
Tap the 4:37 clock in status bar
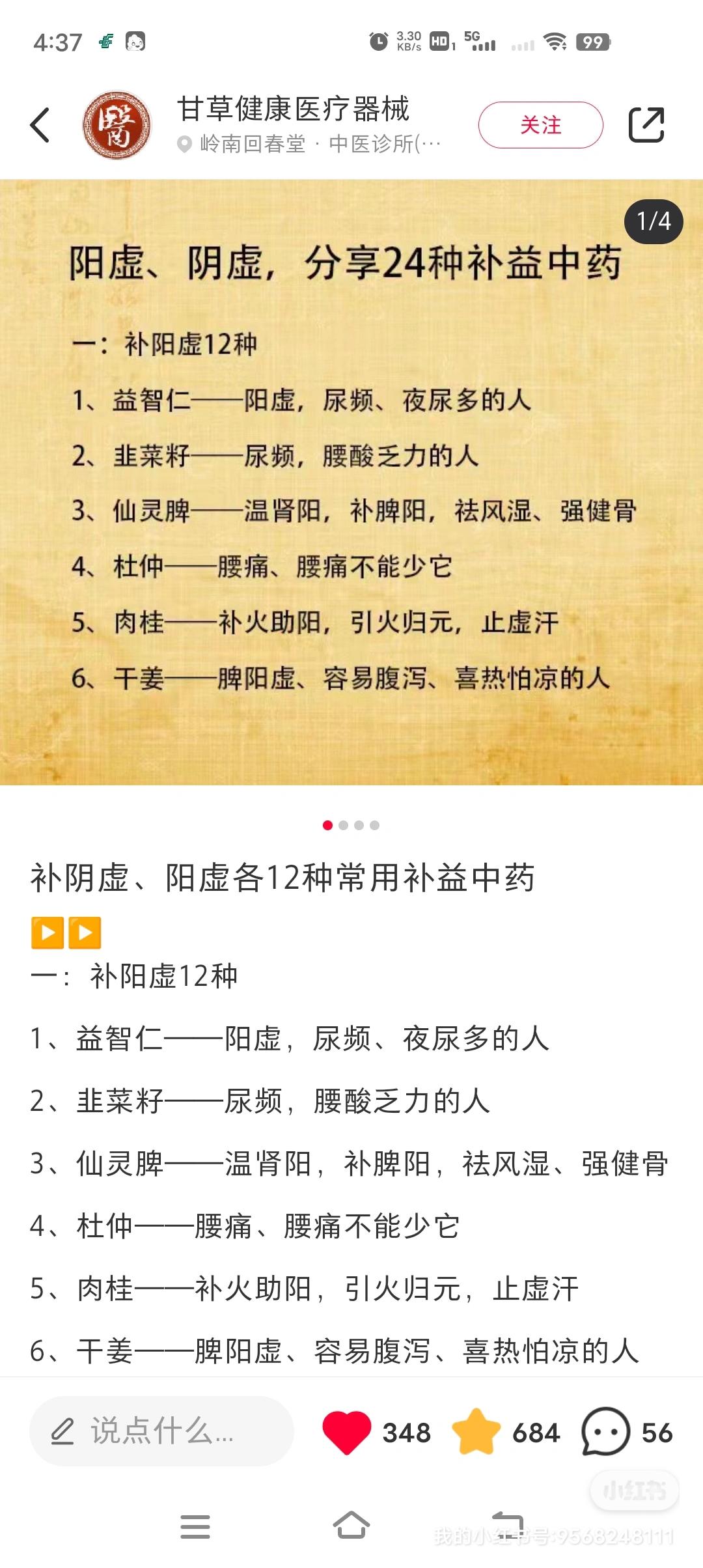pyautogui.click(x=57, y=42)
